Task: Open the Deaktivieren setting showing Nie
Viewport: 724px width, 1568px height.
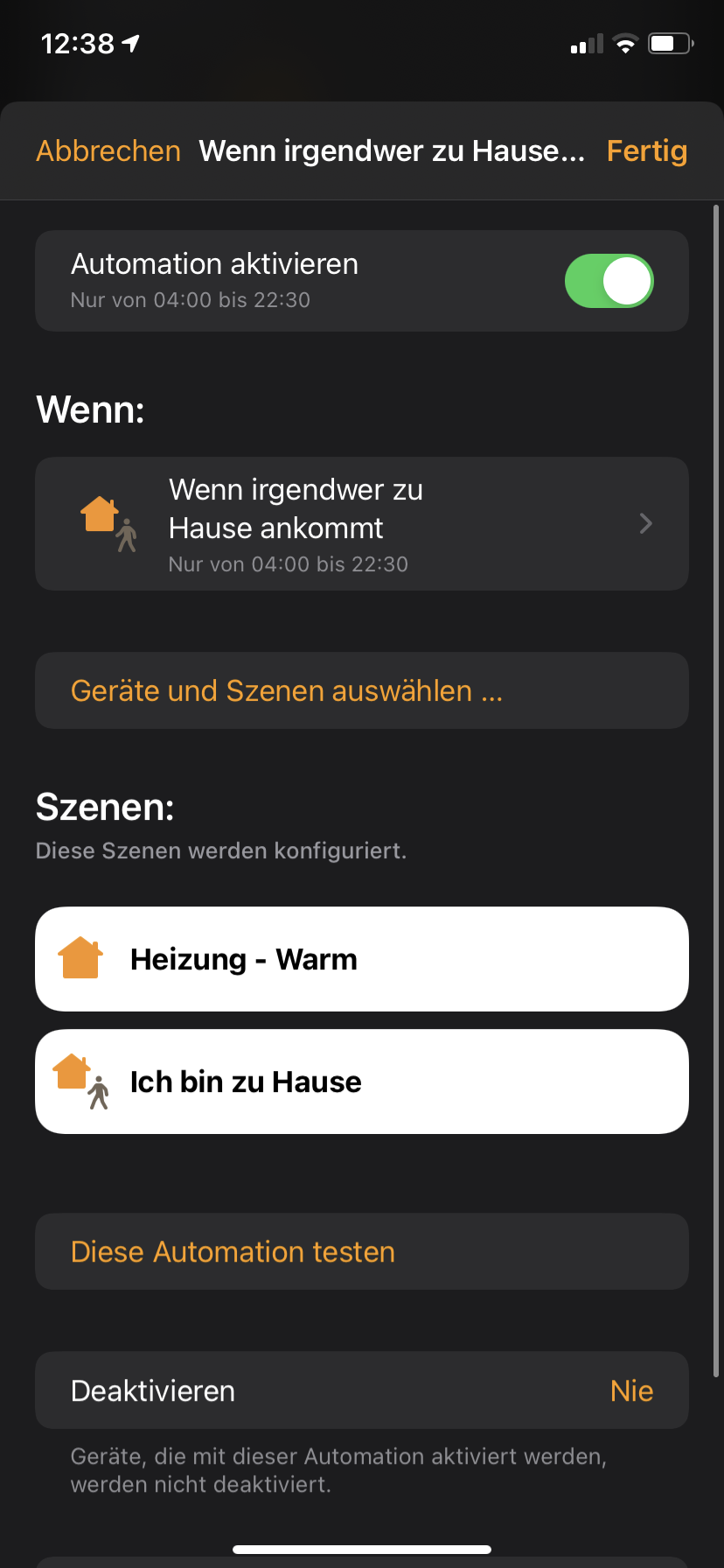Action: [362, 1390]
